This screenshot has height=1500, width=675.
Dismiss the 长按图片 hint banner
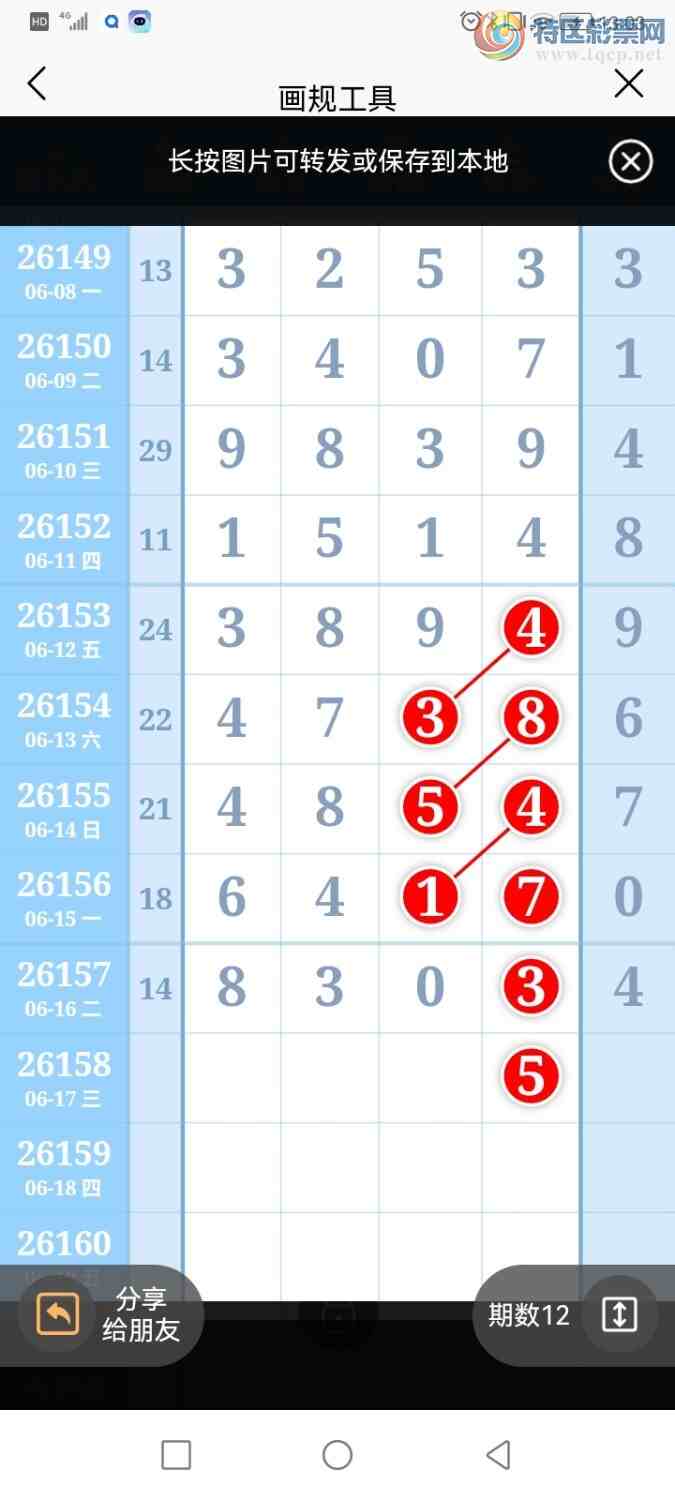pos(630,162)
